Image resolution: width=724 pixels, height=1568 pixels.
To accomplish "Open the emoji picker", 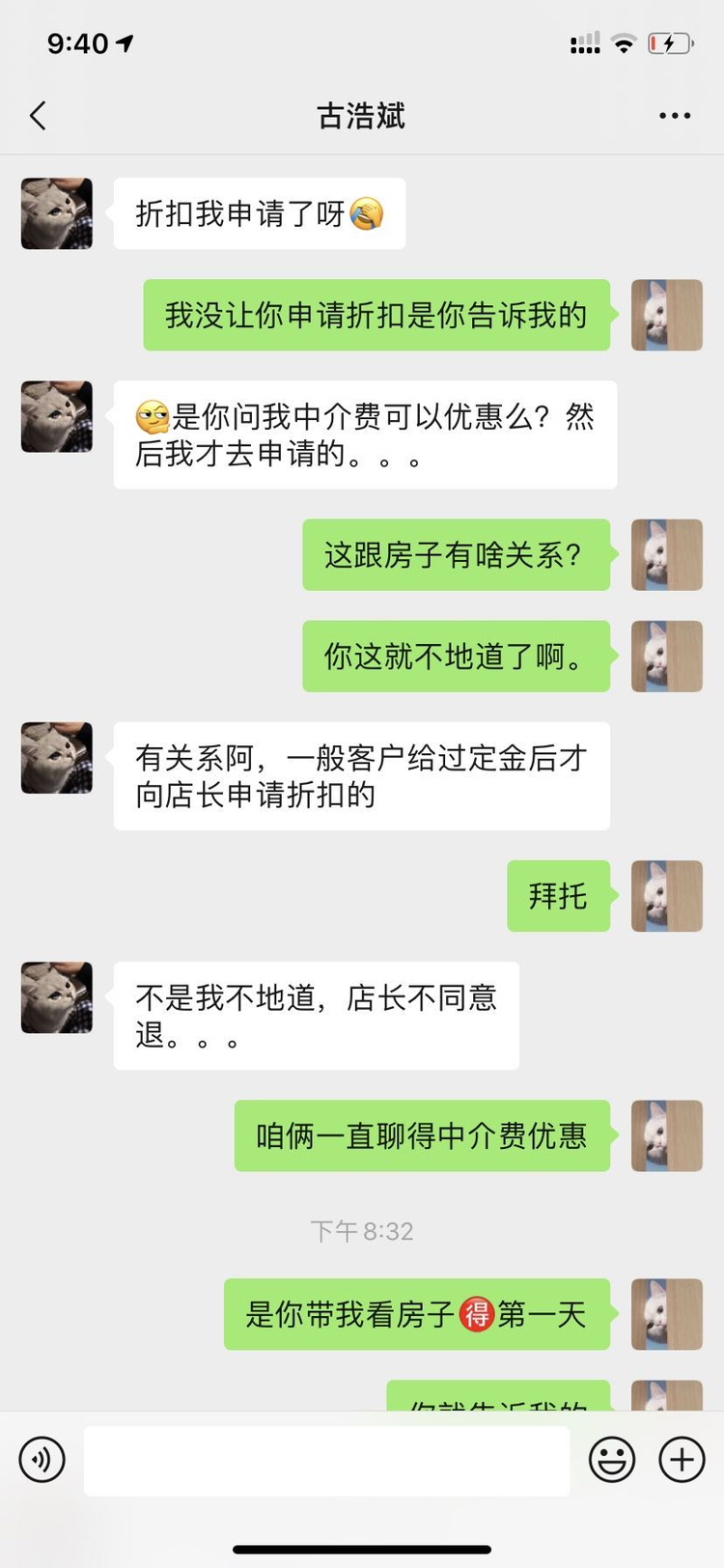I will [x=612, y=1459].
